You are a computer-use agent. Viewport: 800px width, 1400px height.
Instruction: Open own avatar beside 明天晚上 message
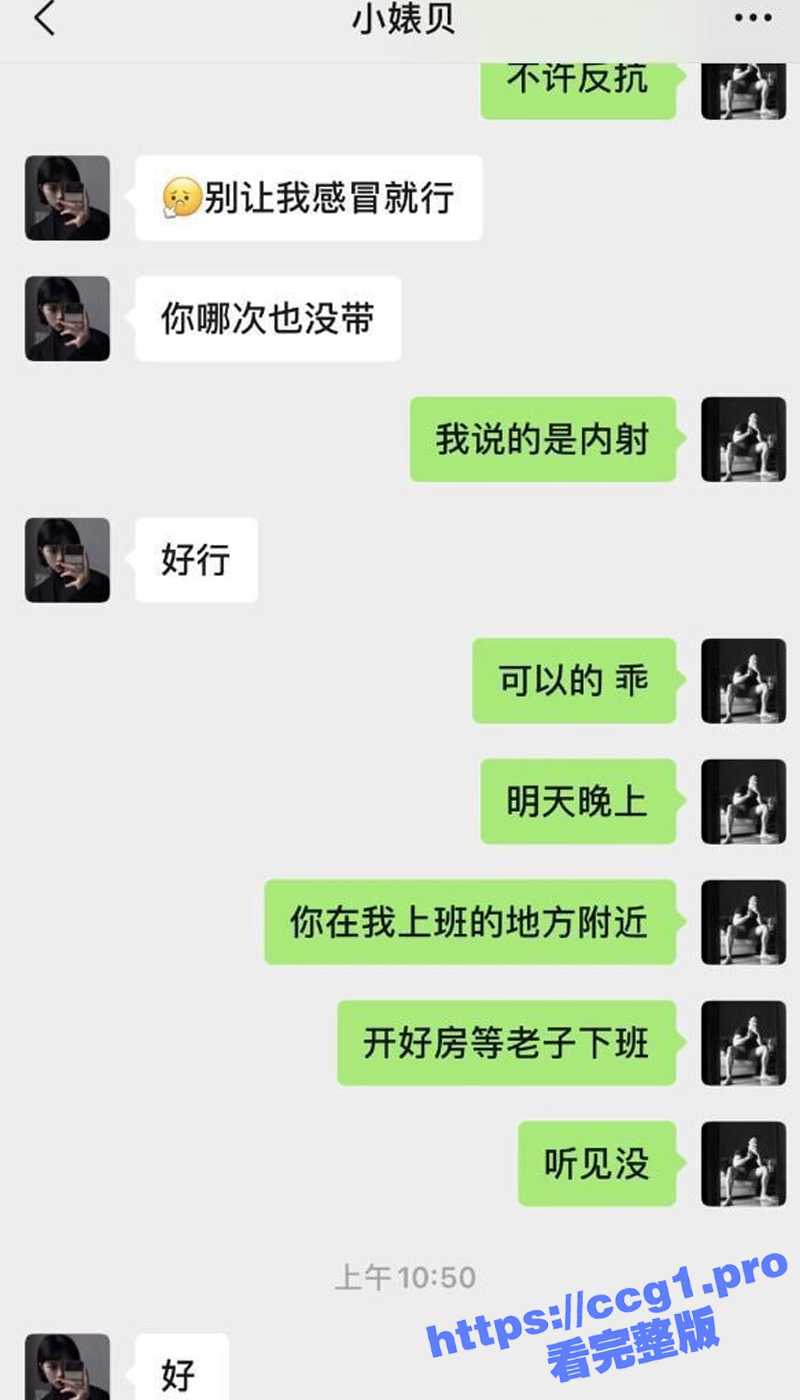click(743, 802)
